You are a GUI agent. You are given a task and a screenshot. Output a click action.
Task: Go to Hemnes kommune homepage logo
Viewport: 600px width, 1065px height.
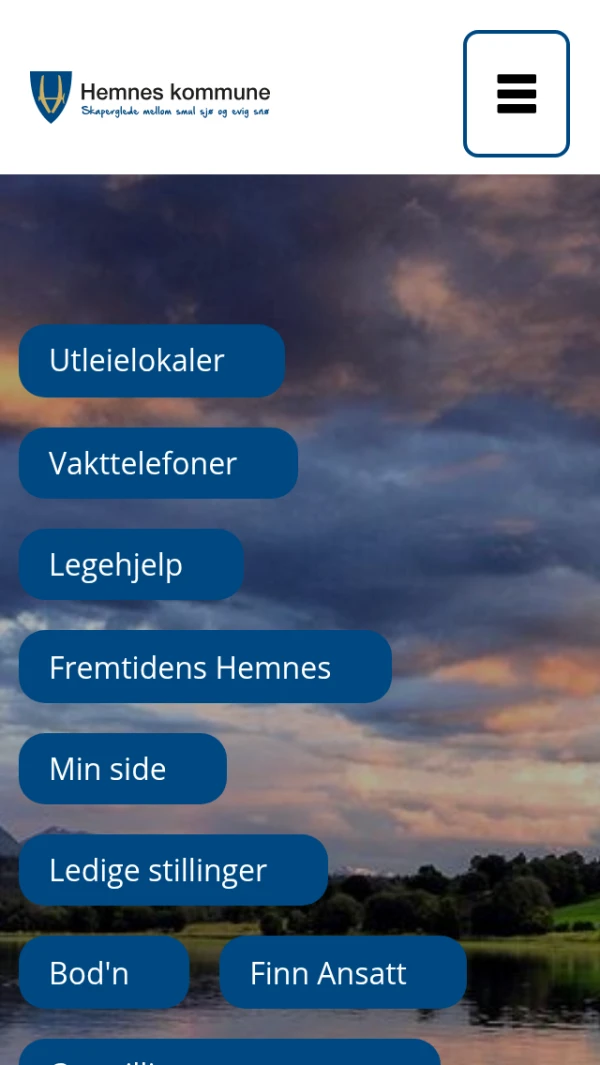click(150, 97)
